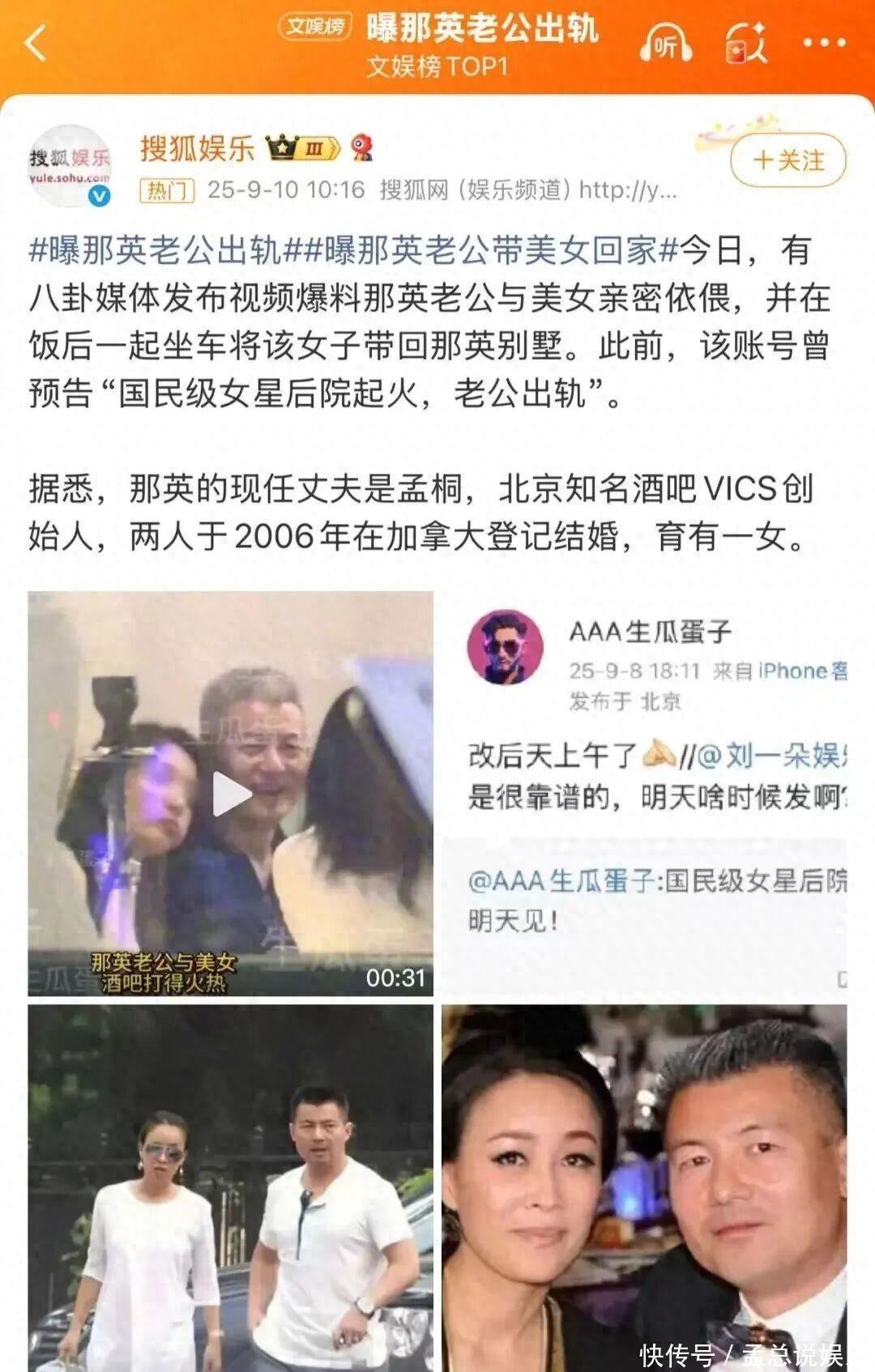Open the listen (听) headphone icon
This screenshot has width=875, height=1372.
666,45
